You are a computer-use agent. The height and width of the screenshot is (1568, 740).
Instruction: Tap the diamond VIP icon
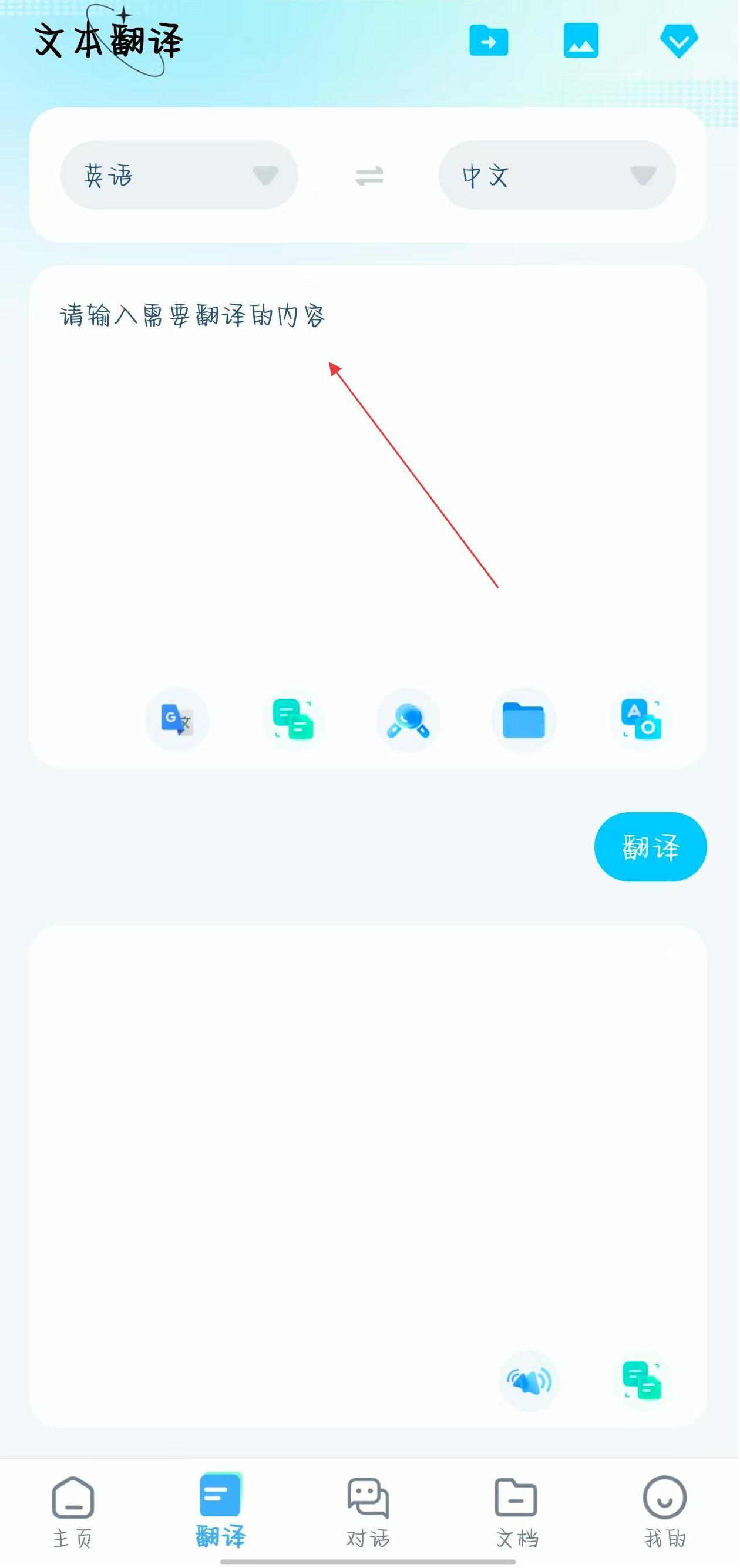(x=678, y=41)
